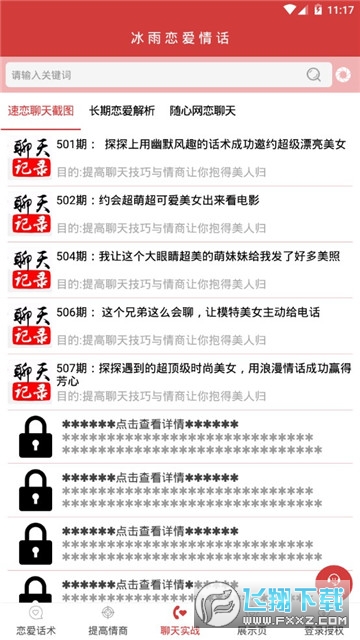
Task: Switch to 随心网恋聊天 tab
Action: pos(203,111)
